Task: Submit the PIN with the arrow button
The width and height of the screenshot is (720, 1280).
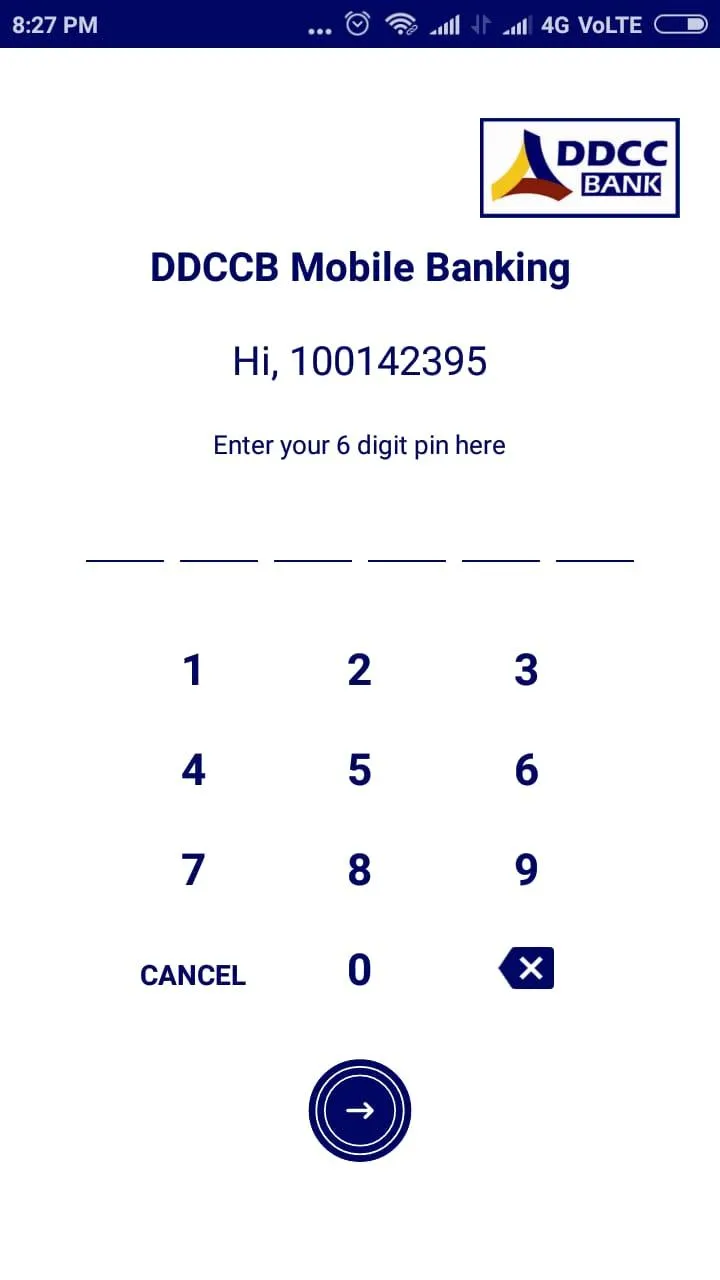Action: coord(360,1110)
